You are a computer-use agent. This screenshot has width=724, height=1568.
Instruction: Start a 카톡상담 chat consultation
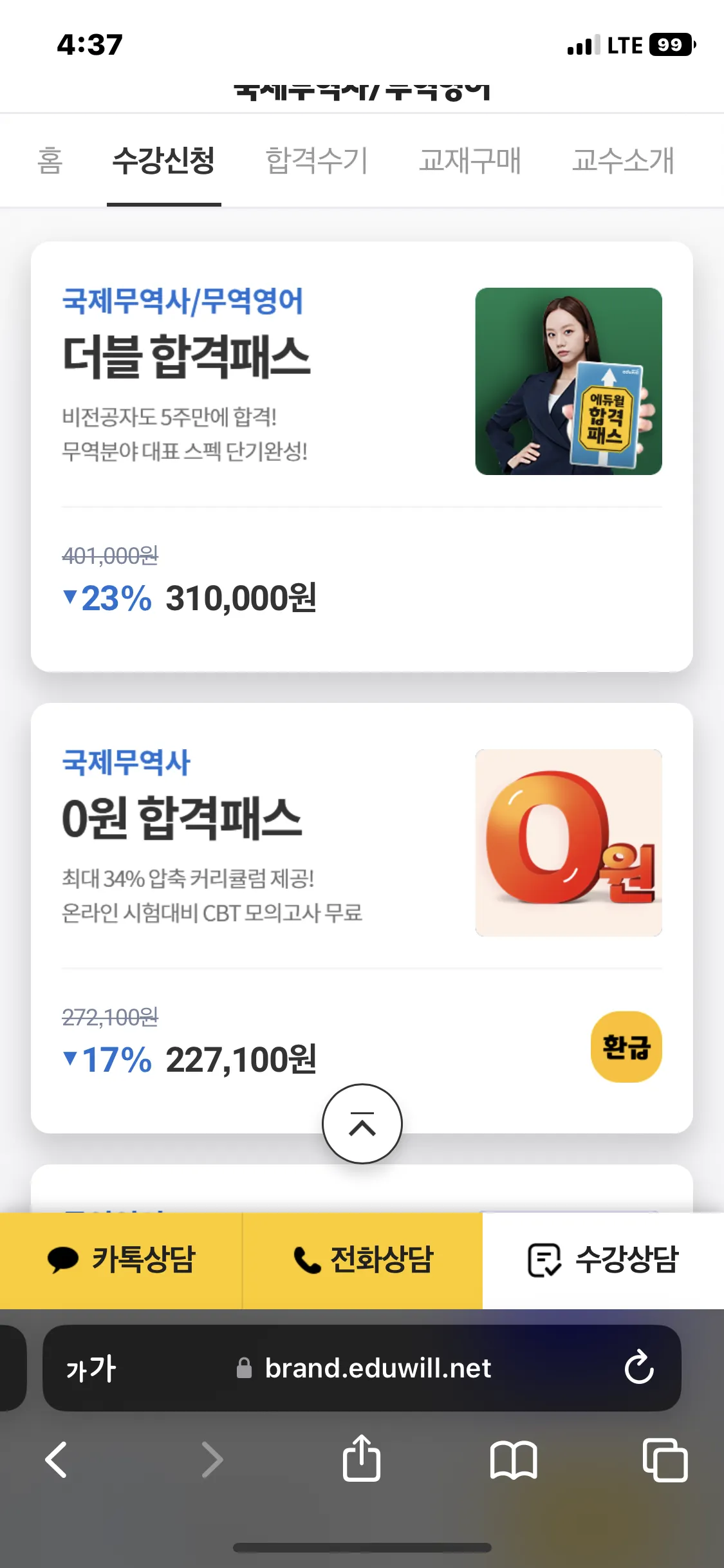coord(121,1260)
